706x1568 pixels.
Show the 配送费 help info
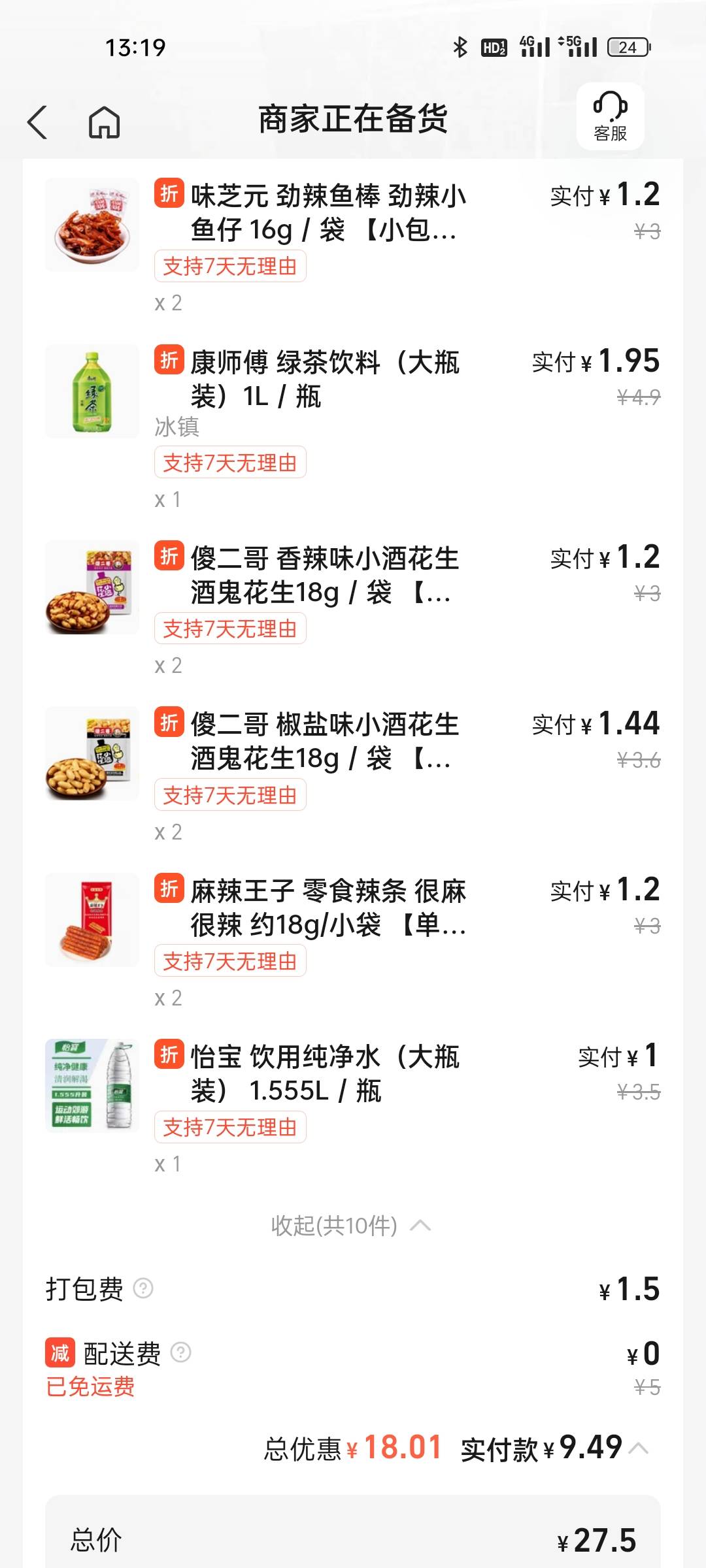pos(180,1352)
